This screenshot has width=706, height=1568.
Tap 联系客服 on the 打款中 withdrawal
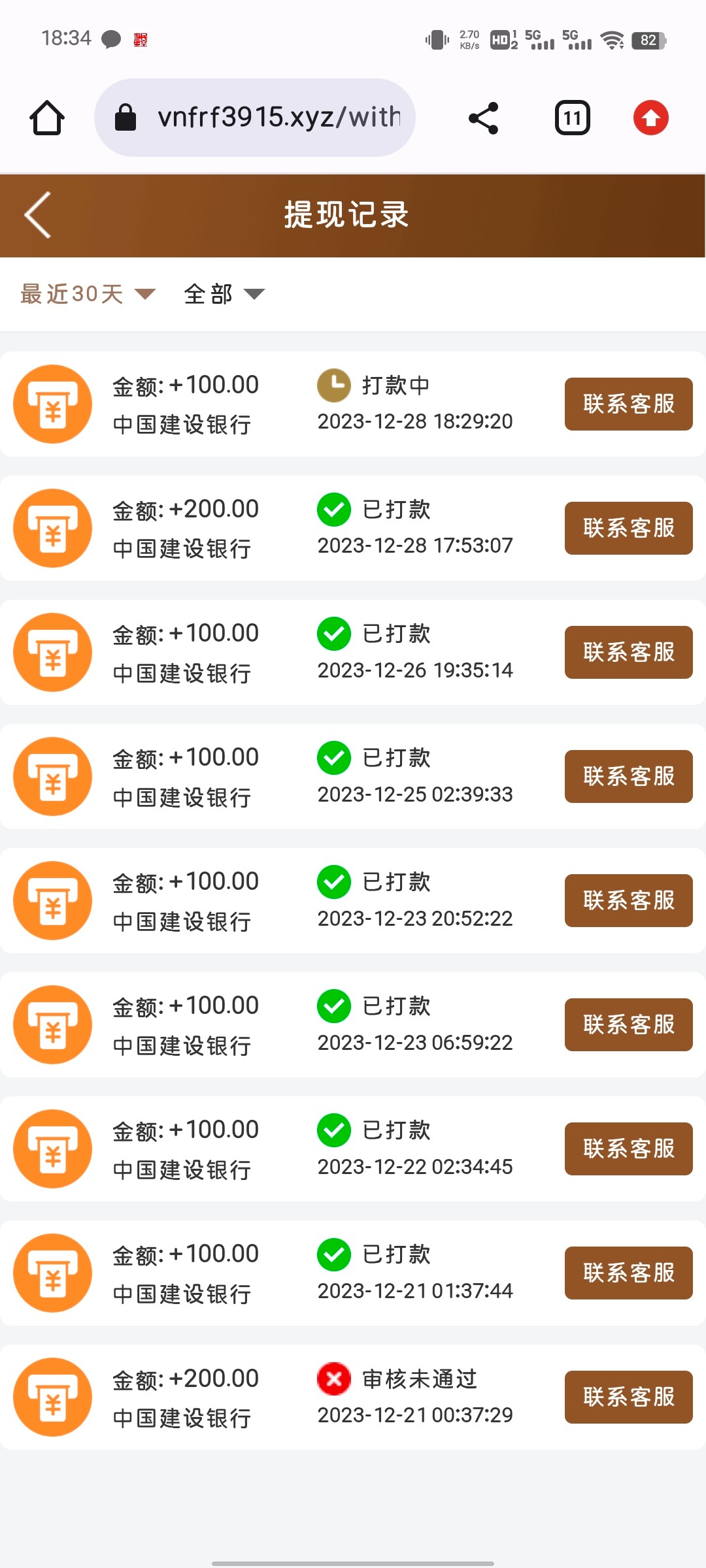628,404
